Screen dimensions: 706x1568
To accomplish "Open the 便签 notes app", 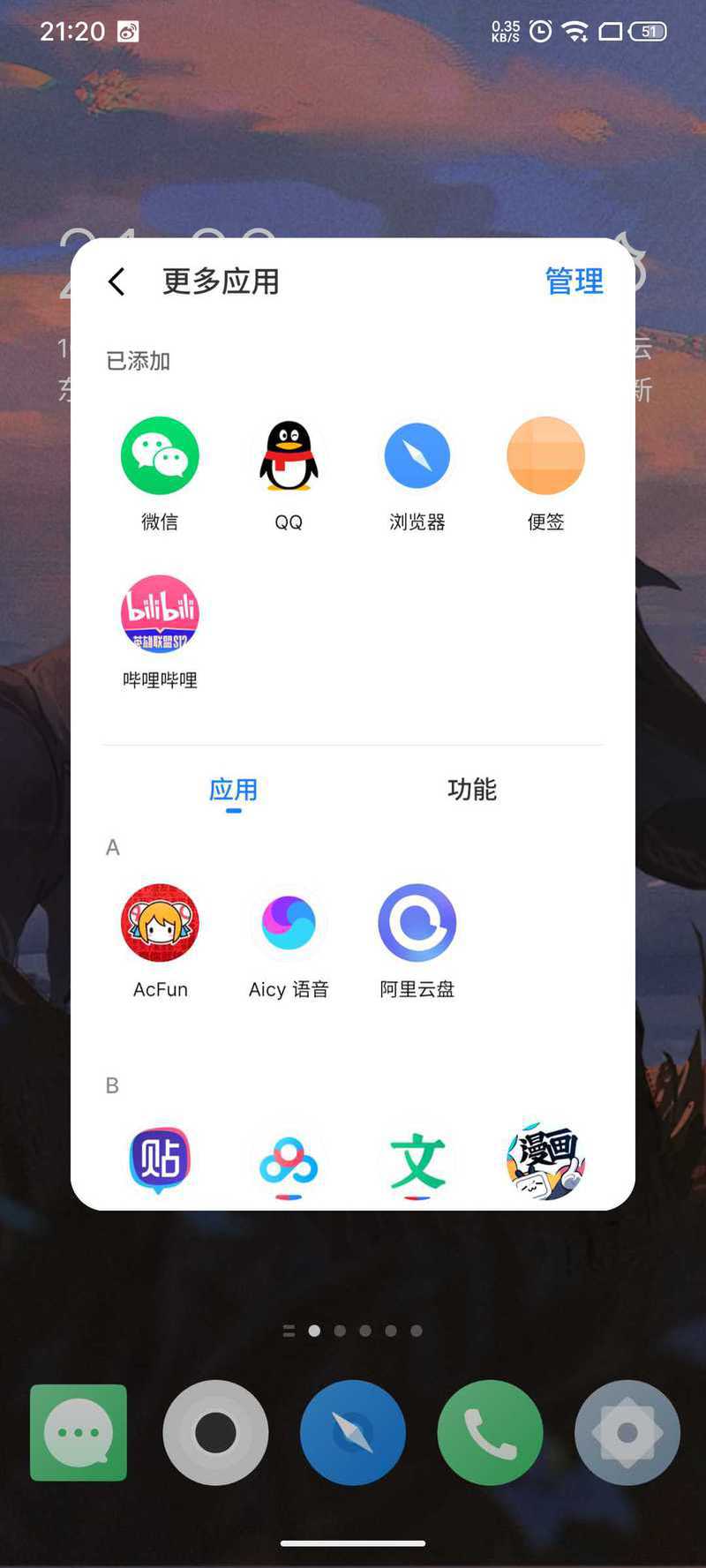I will (x=545, y=456).
